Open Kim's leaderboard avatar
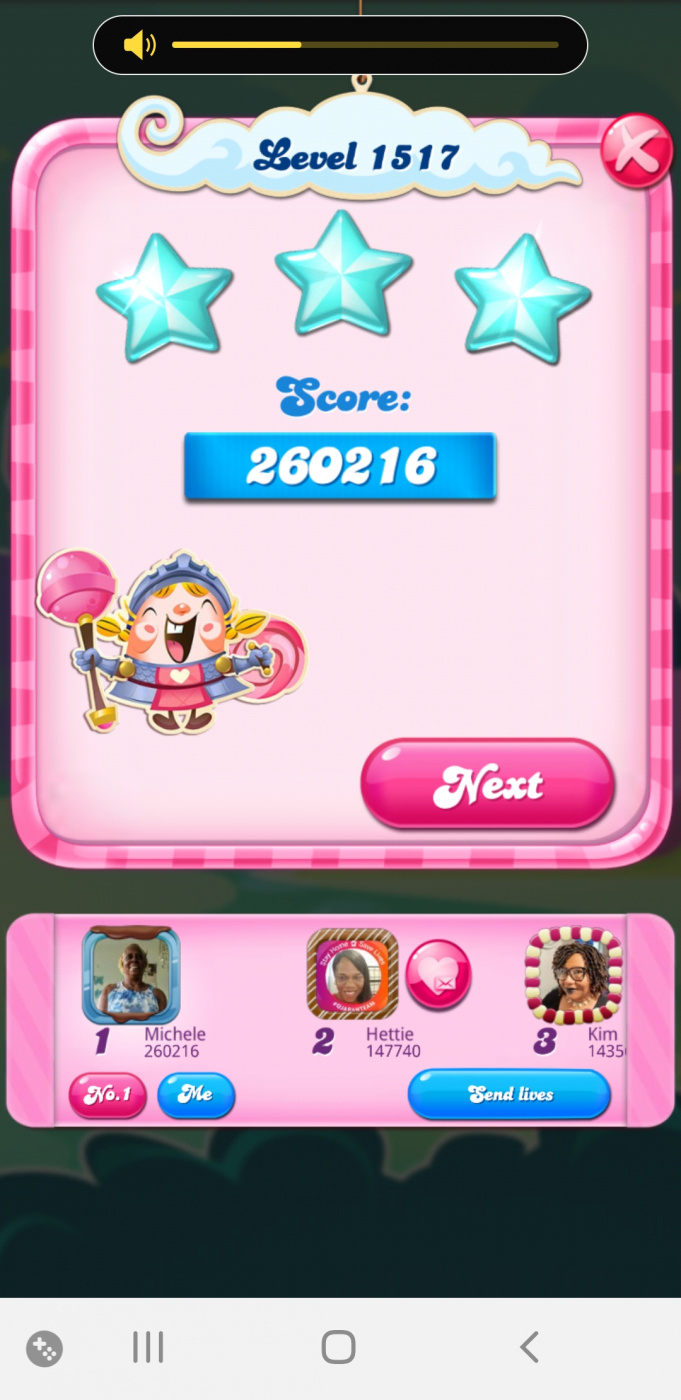This screenshot has width=681, height=1400. click(573, 974)
